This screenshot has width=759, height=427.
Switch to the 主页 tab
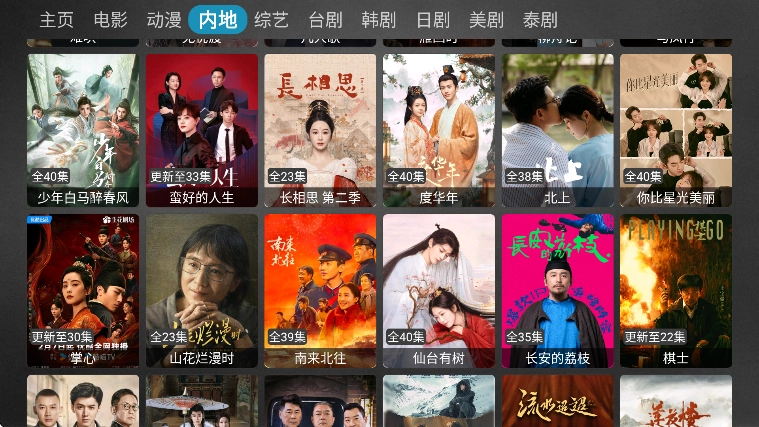pos(57,20)
